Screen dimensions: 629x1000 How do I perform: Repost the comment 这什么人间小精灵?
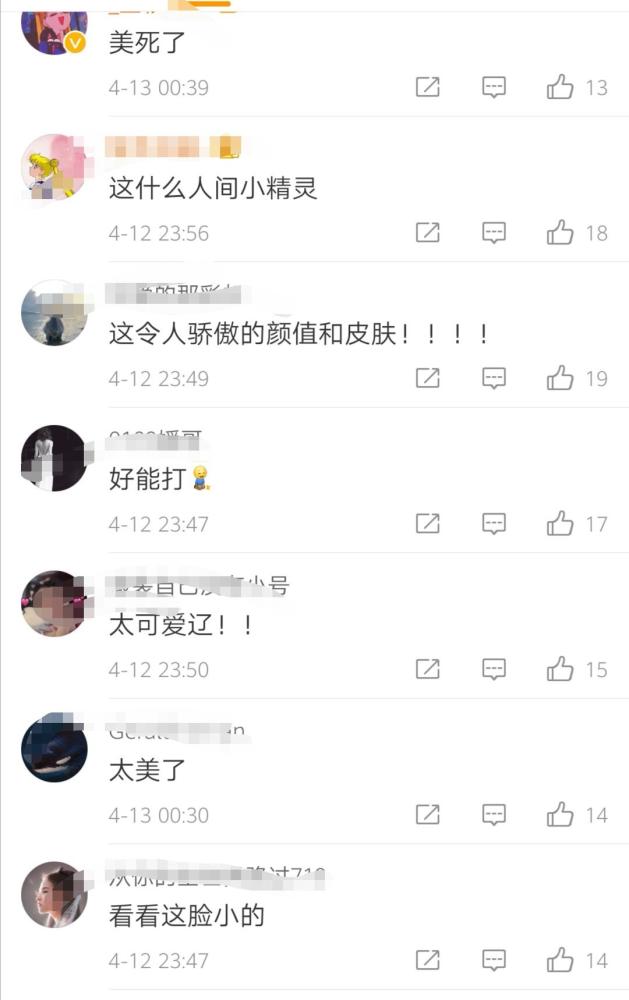click(428, 233)
